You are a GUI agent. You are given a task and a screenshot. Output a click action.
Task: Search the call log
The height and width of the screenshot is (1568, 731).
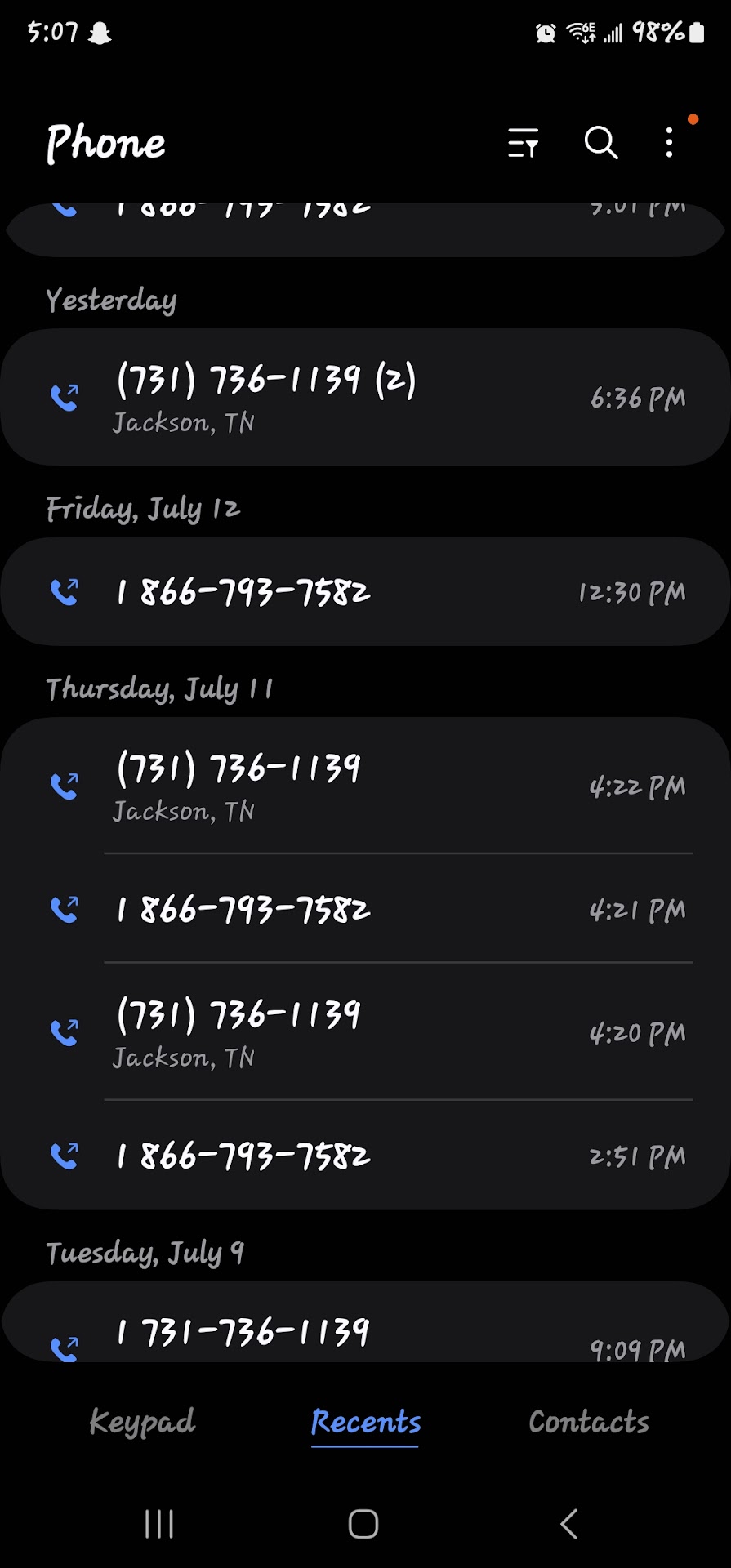(x=601, y=143)
